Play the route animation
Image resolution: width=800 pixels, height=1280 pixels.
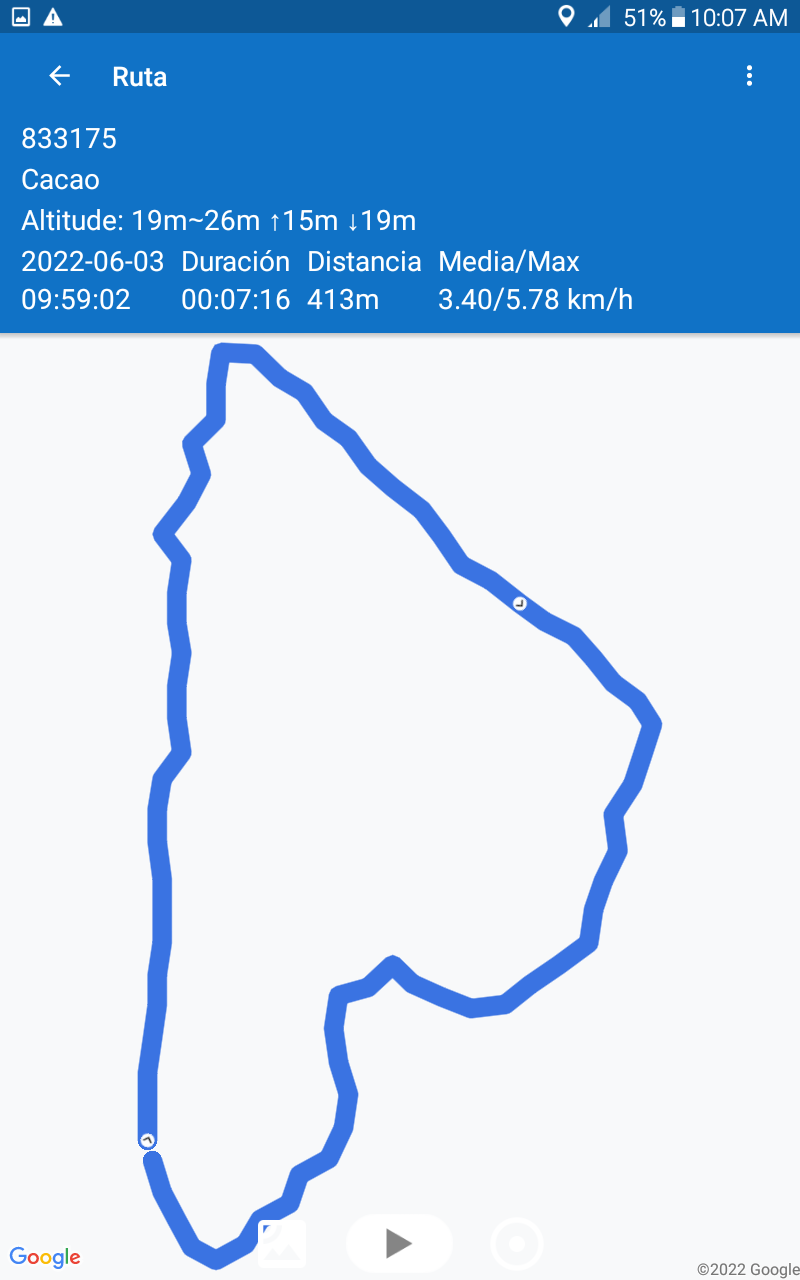click(399, 1243)
